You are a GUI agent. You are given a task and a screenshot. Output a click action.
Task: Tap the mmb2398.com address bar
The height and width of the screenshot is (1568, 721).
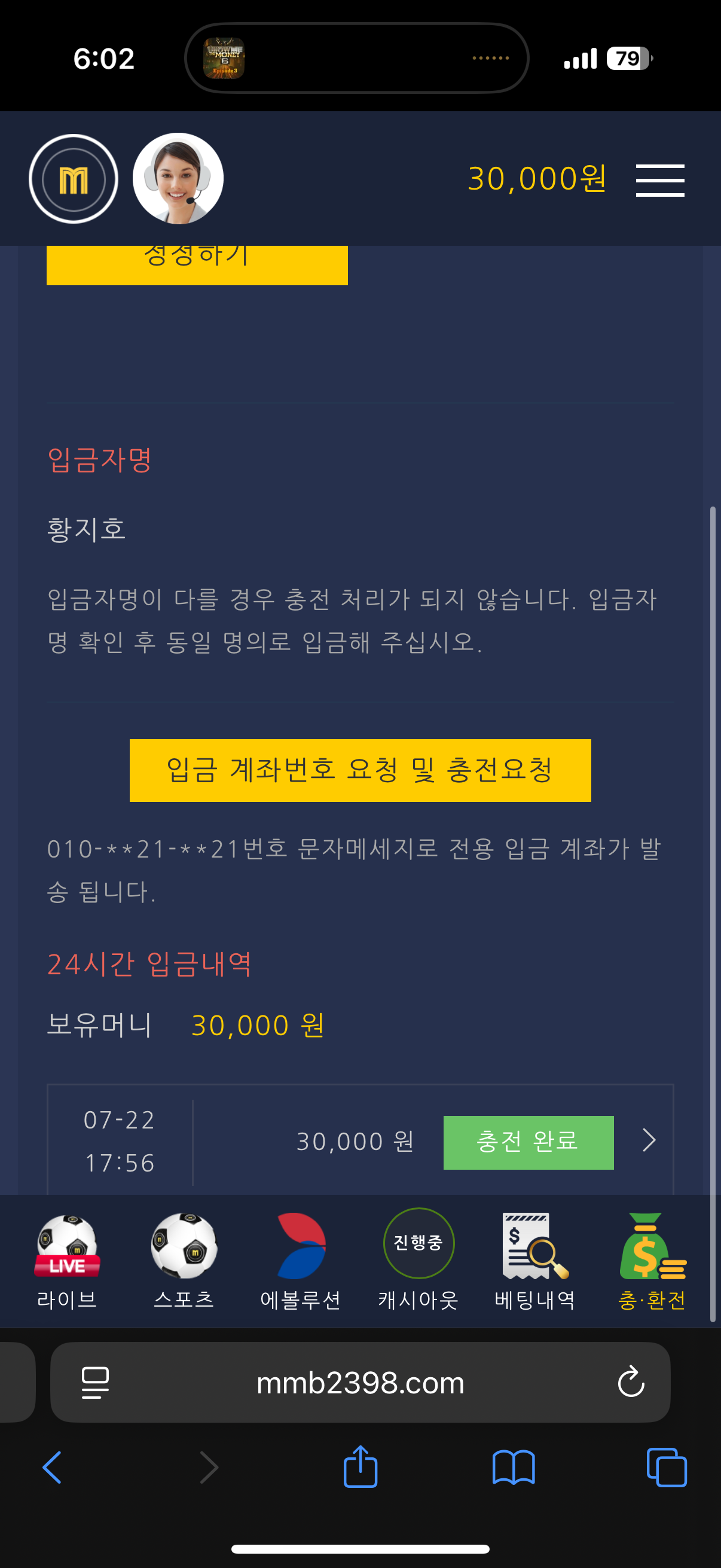pos(360,1383)
